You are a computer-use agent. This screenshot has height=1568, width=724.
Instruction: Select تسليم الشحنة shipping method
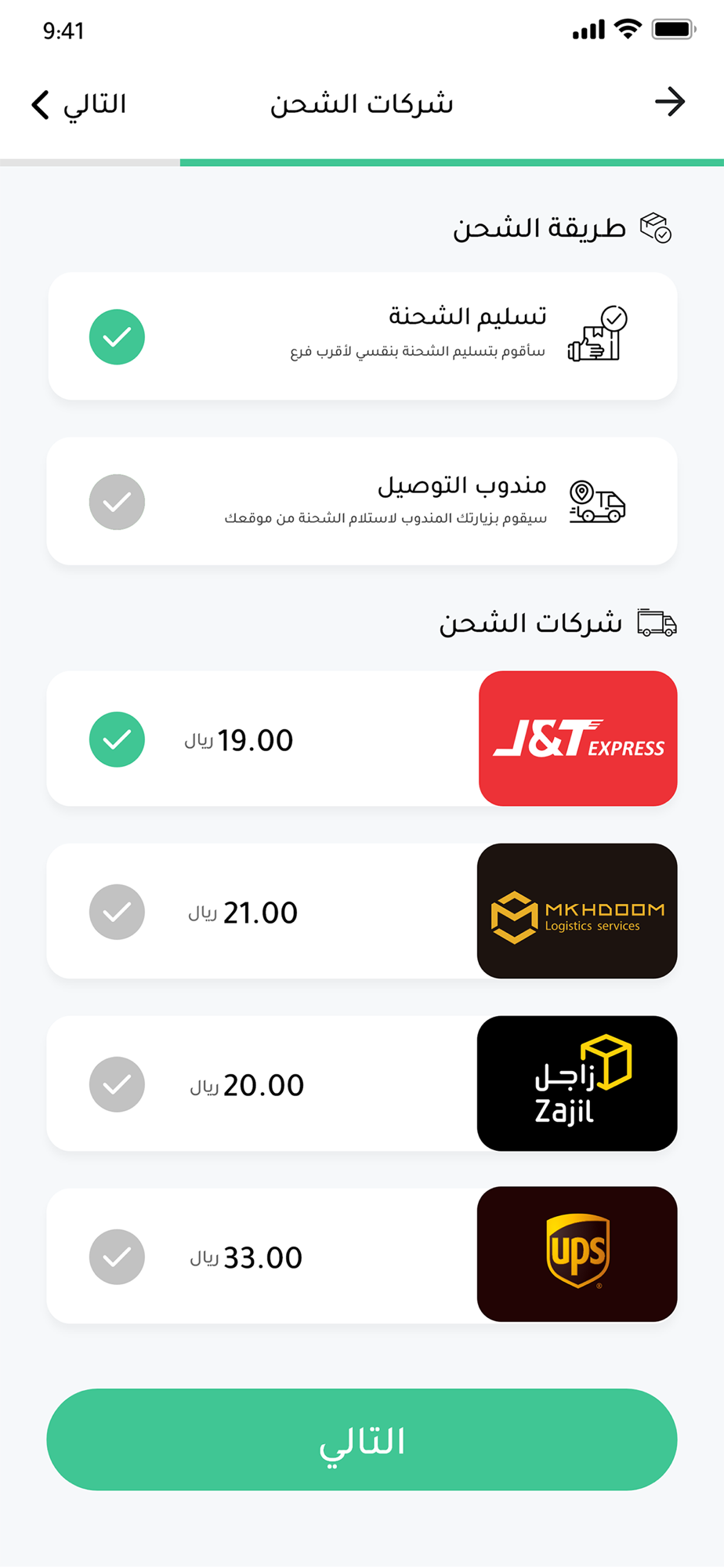tap(362, 336)
